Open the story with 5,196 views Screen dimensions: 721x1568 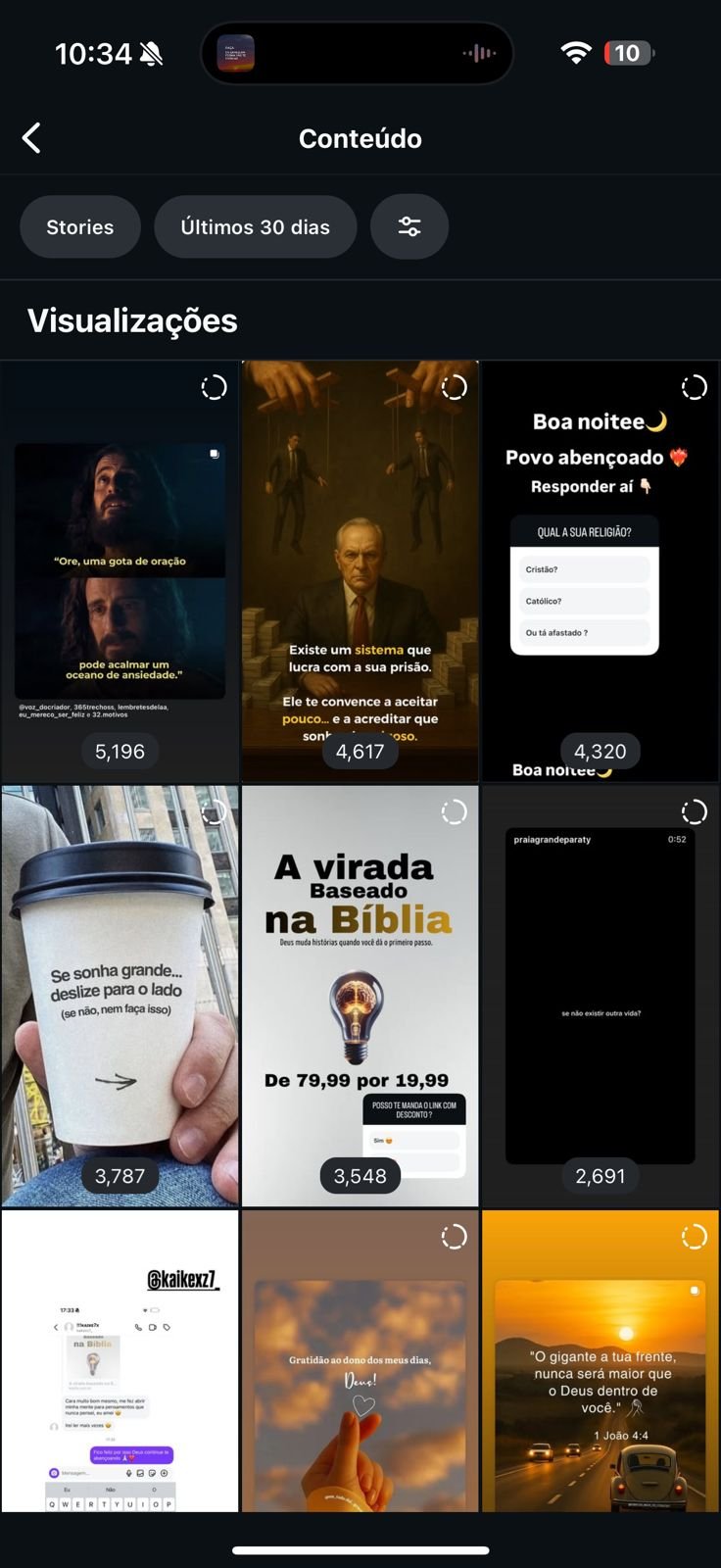[120, 571]
